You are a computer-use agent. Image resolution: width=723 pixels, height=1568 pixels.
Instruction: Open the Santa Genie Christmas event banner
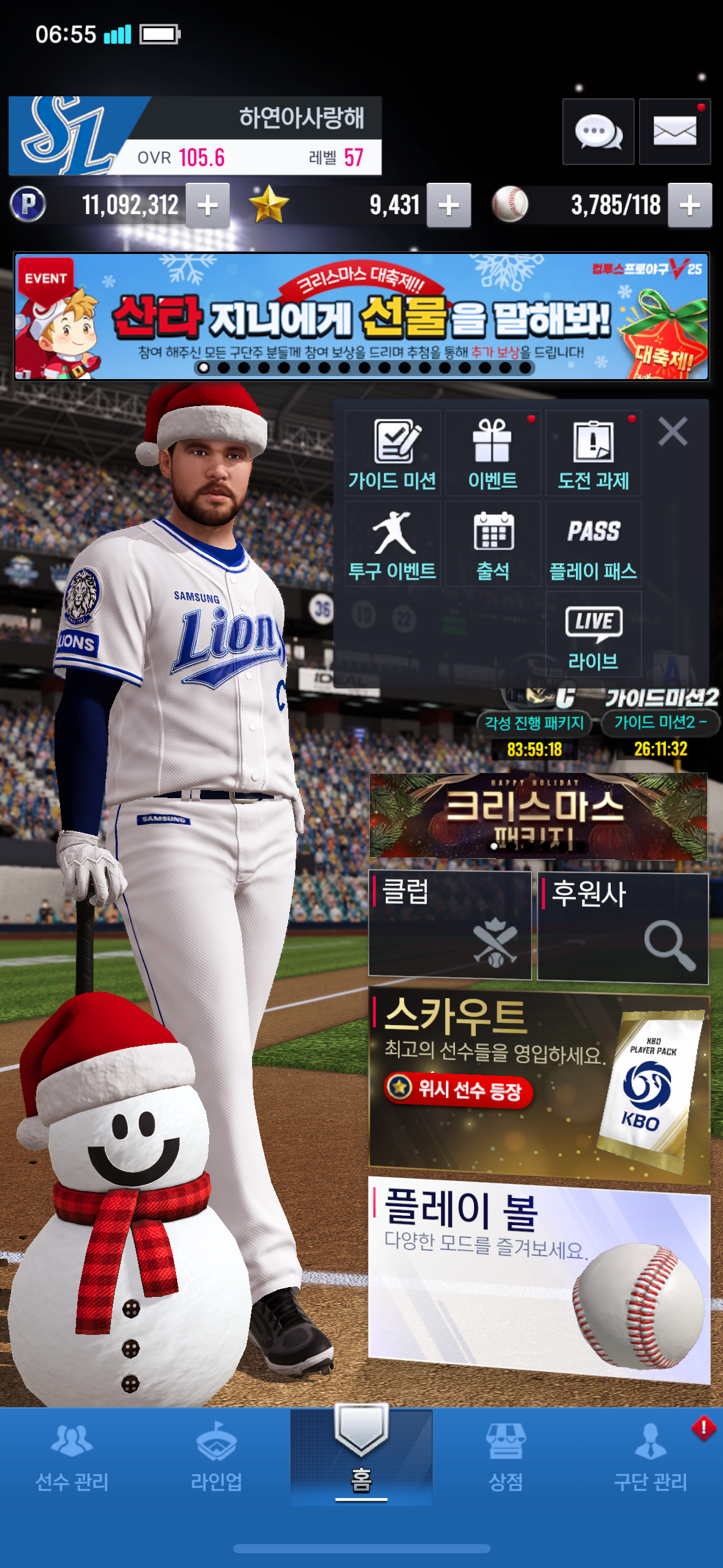click(361, 317)
